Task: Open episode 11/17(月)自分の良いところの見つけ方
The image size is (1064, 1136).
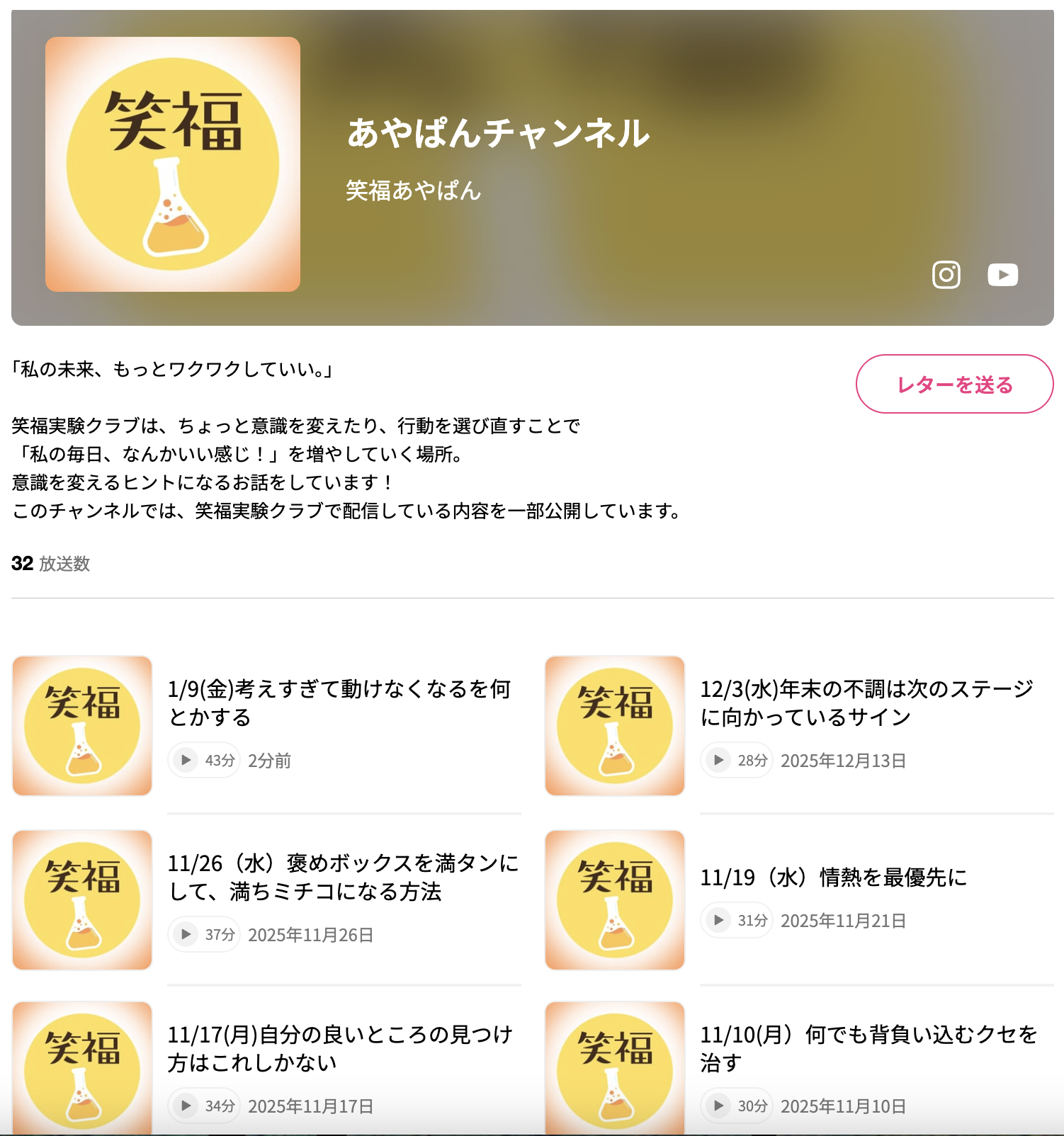Action: click(x=341, y=1048)
